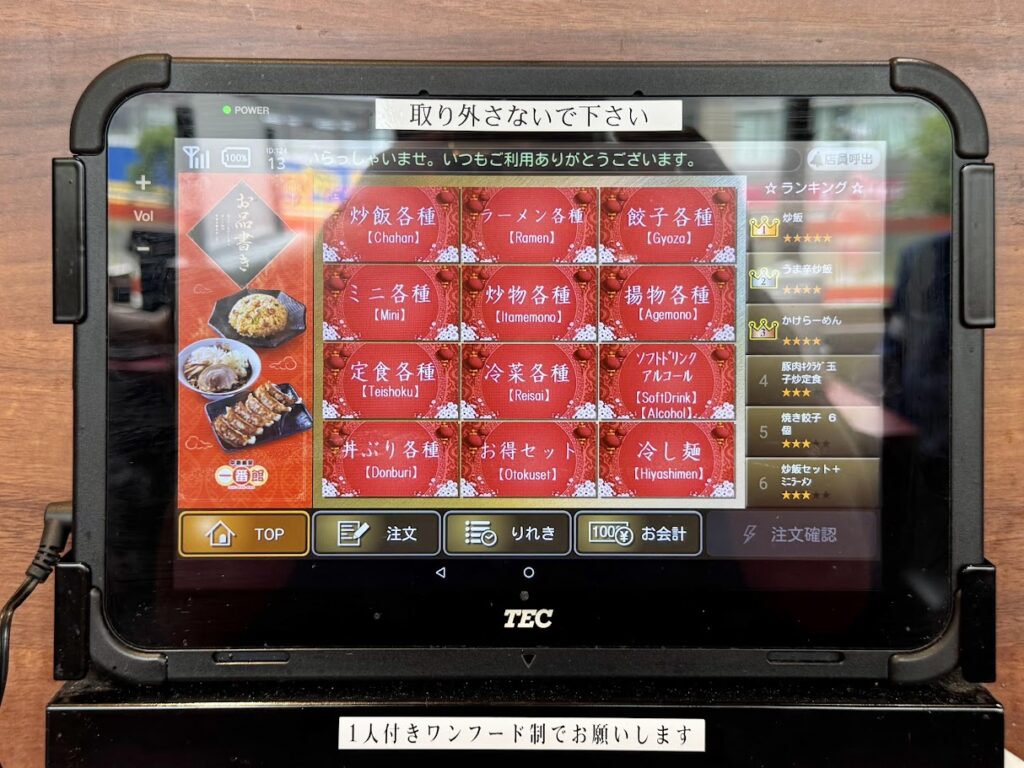Open the 定食各種 Teishoku category

pyautogui.click(x=391, y=380)
